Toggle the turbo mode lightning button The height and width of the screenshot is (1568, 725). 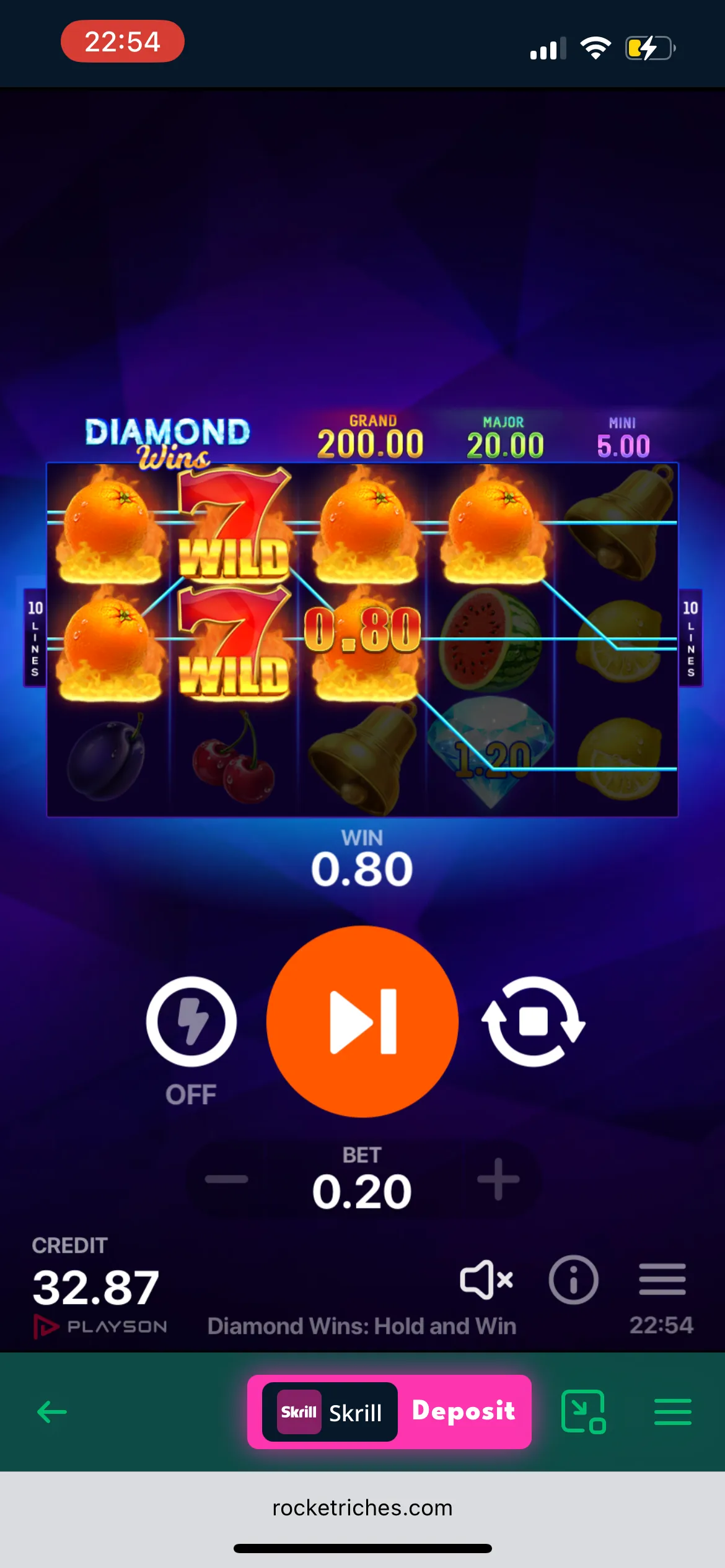[191, 1021]
